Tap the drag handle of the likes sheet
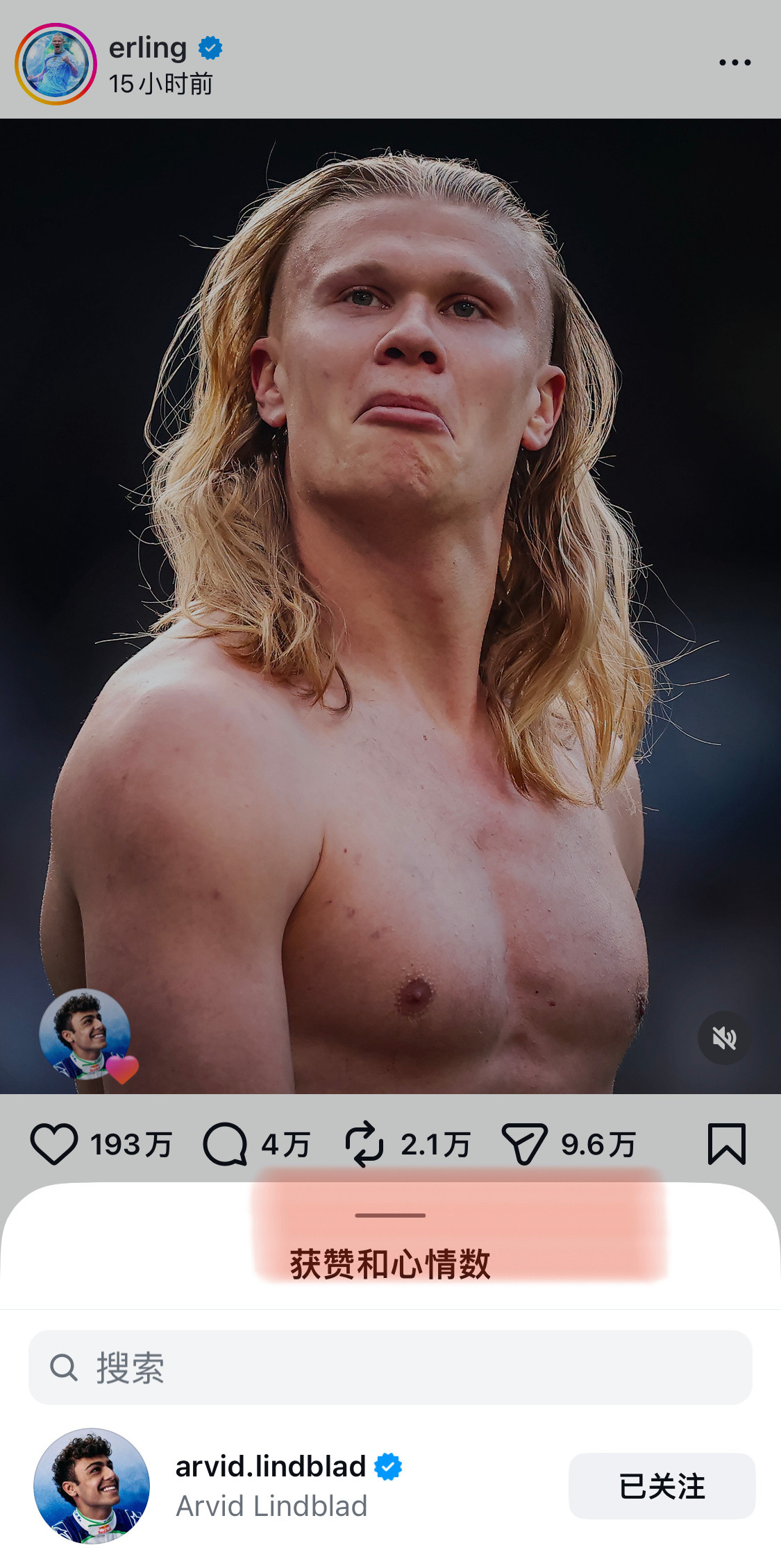Image resolution: width=781 pixels, height=1568 pixels. click(x=390, y=1216)
